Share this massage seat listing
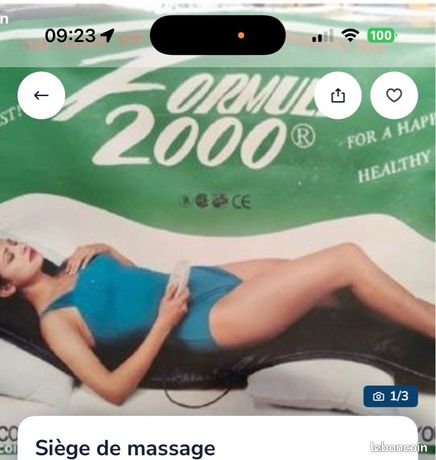The image size is (436, 460). 338,95
